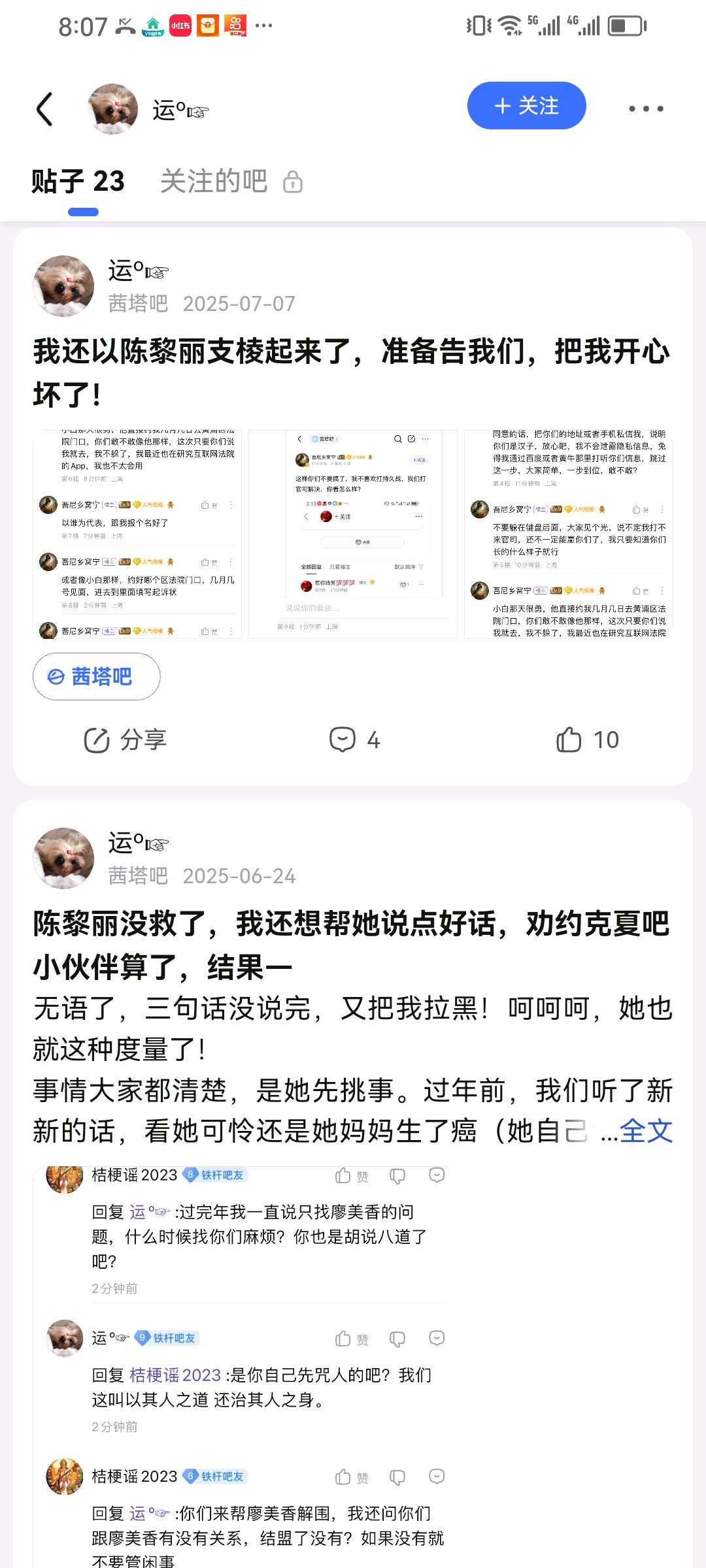Image resolution: width=706 pixels, height=1568 pixels.
Task: Tap the + 关注 follow button
Action: click(x=526, y=106)
